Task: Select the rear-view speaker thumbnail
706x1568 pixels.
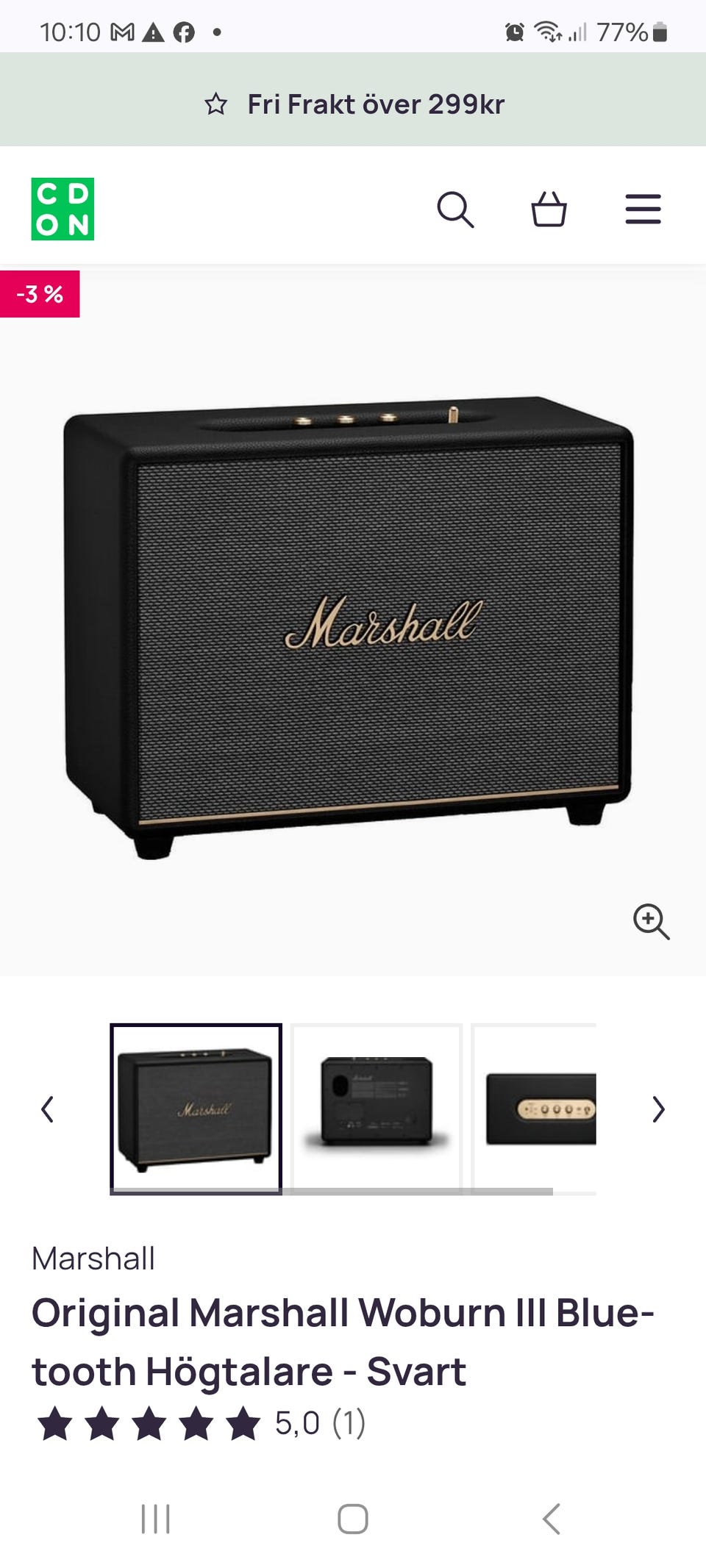Action: (377, 1109)
